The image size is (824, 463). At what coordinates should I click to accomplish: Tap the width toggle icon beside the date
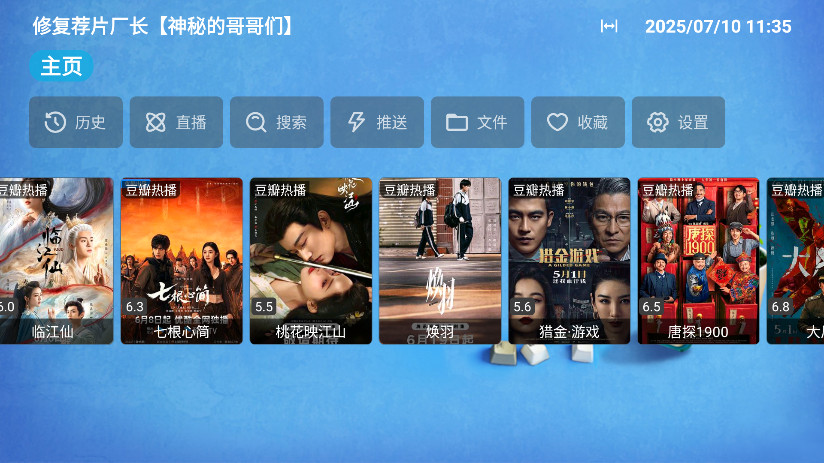[x=608, y=26]
